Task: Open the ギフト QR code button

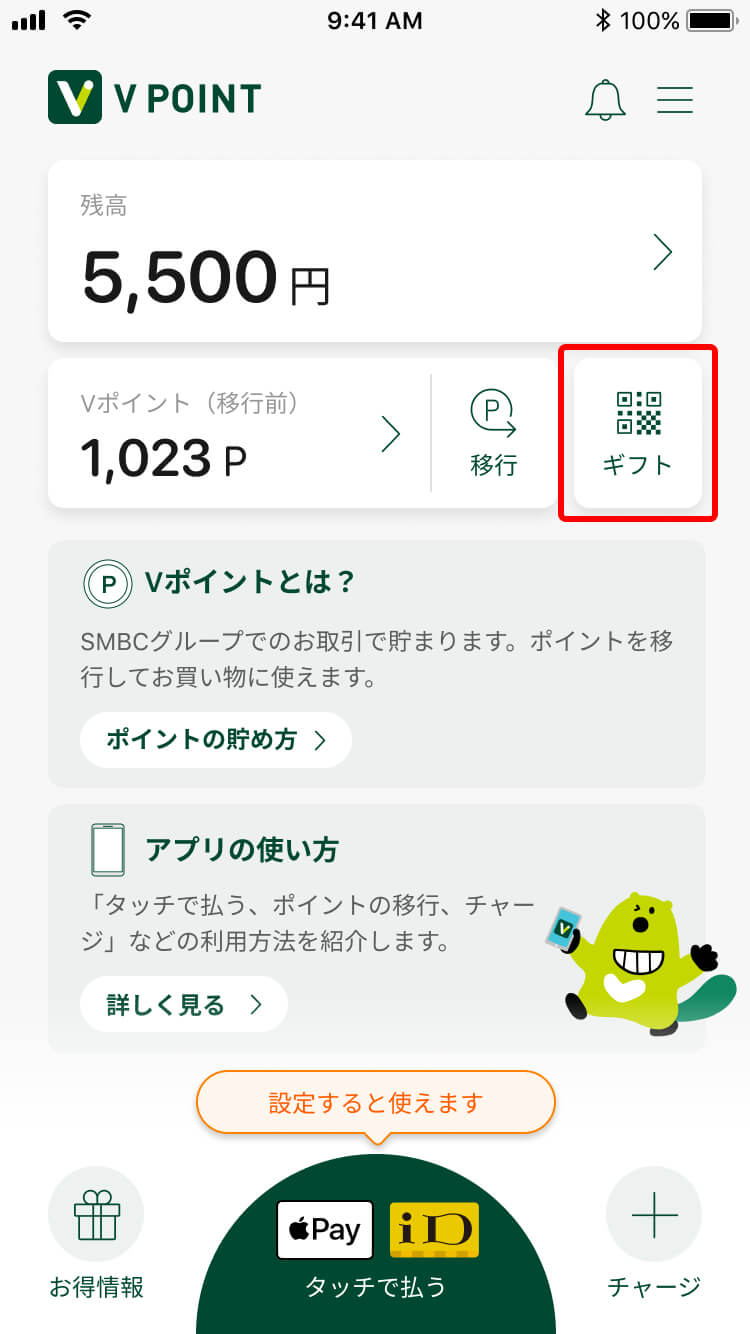Action: tap(638, 434)
